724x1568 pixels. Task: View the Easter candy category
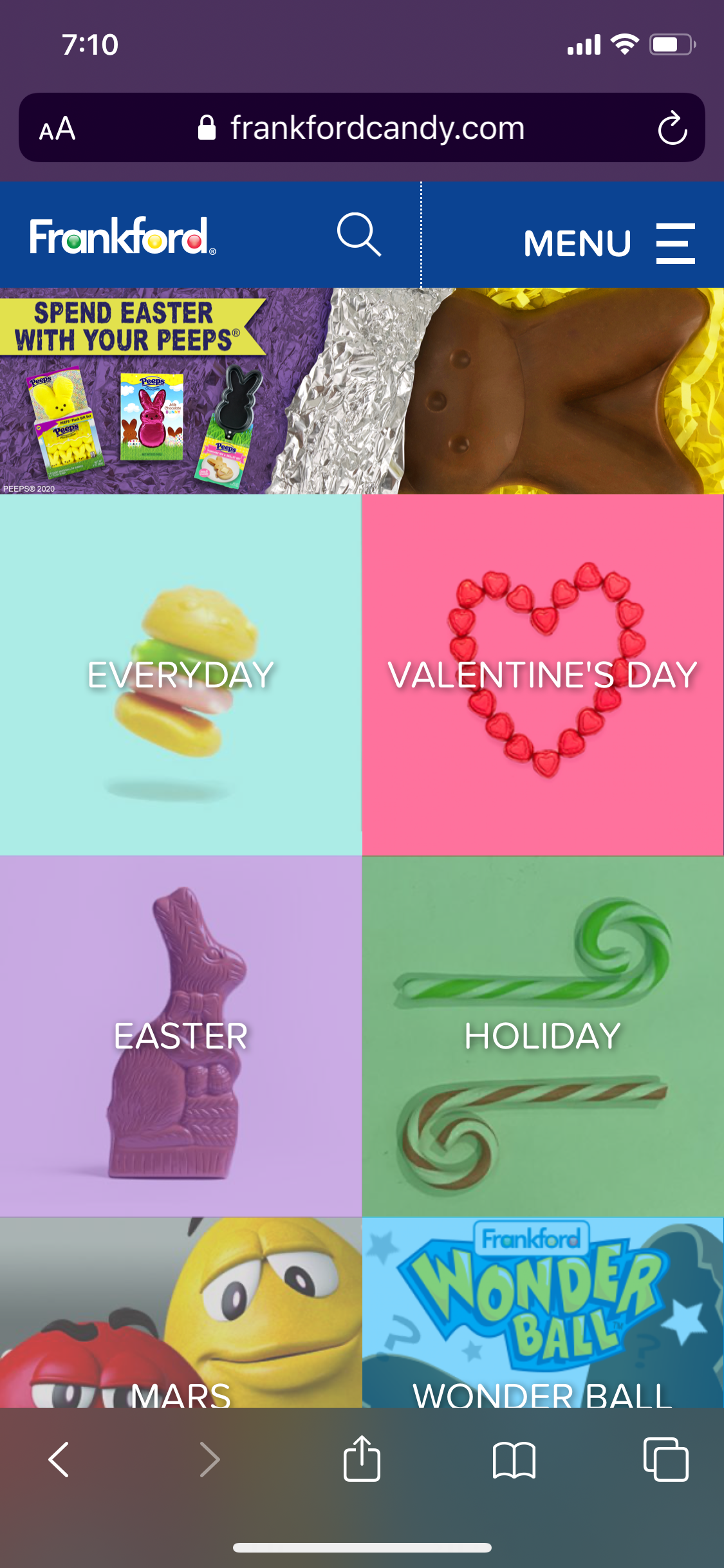(x=181, y=1036)
